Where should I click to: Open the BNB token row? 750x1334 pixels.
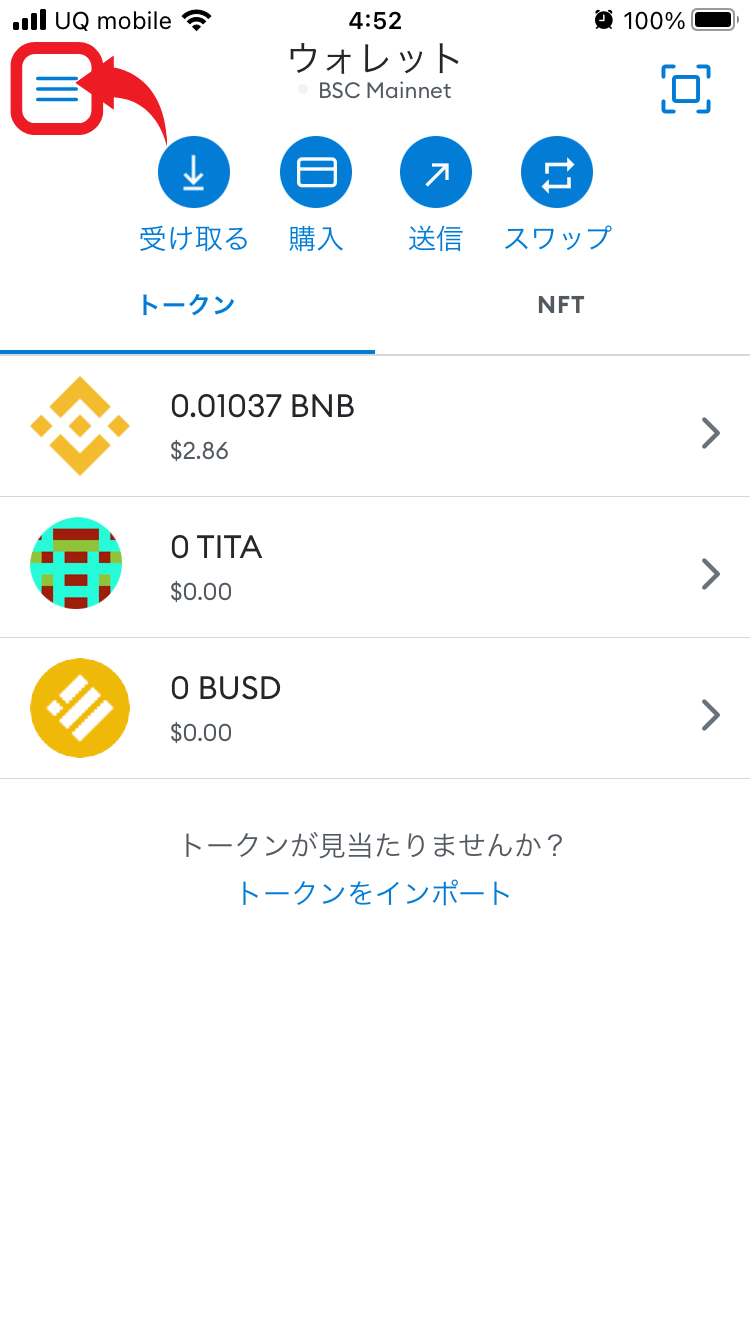click(x=375, y=427)
